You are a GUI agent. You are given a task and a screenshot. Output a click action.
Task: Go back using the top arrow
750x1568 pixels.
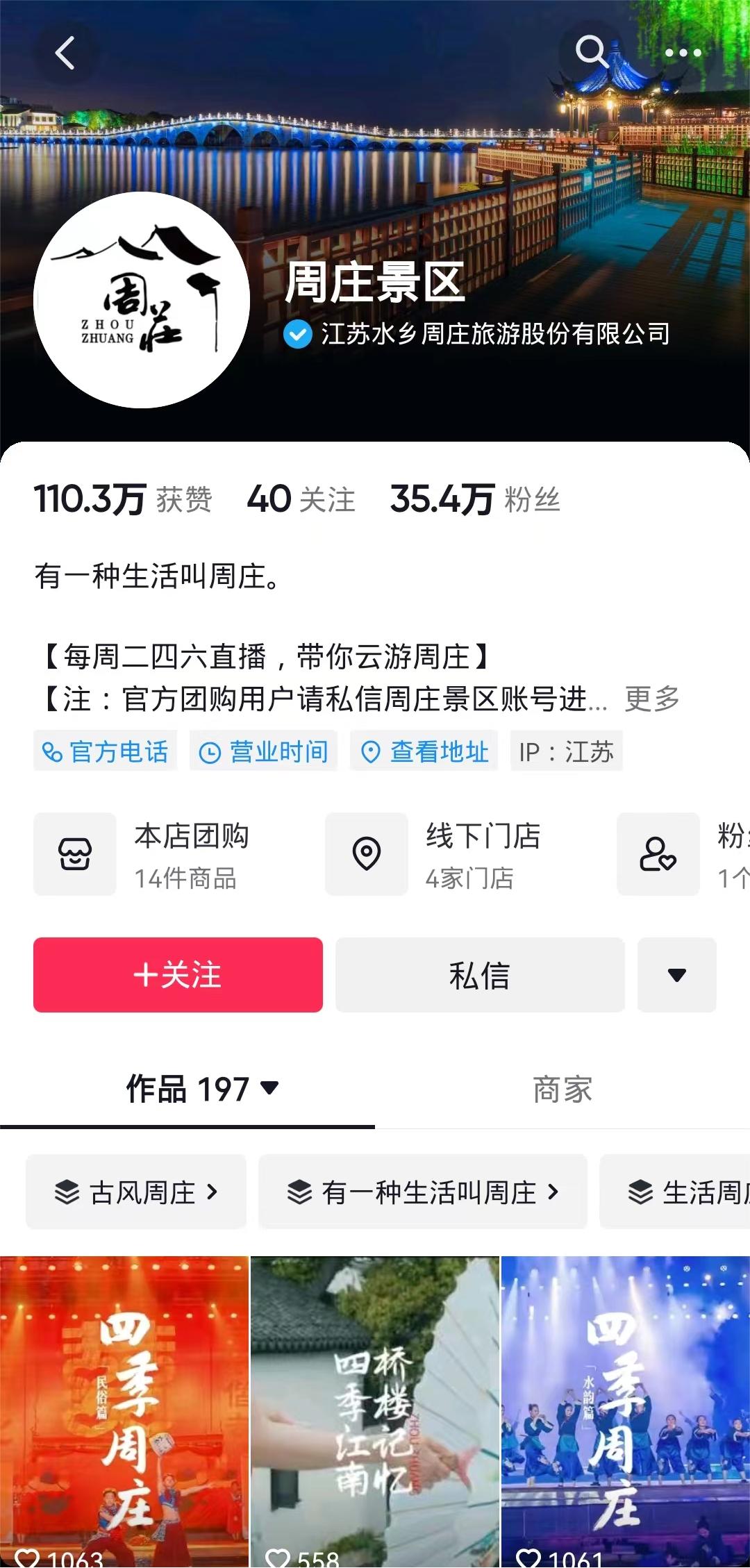(x=65, y=53)
